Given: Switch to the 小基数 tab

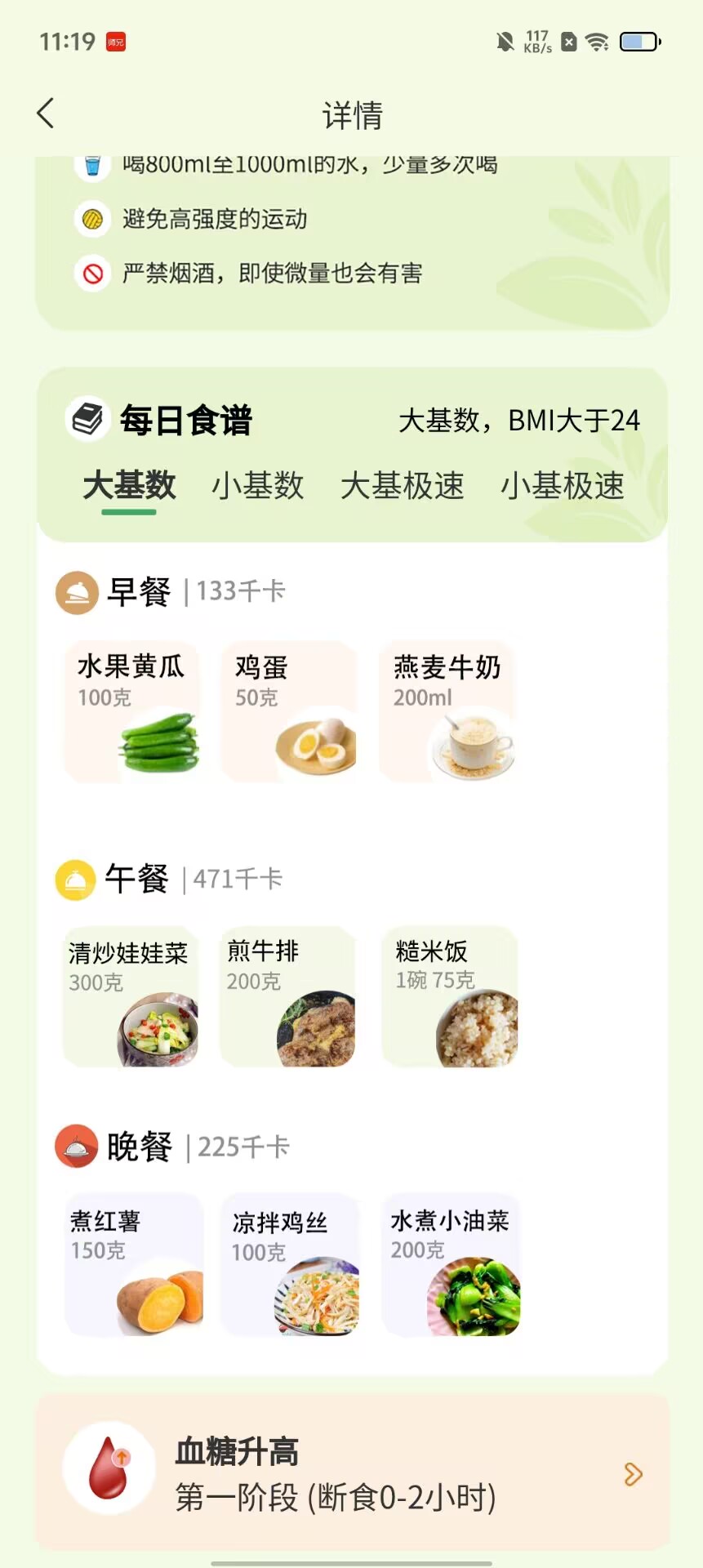Looking at the screenshot, I should coord(257,486).
